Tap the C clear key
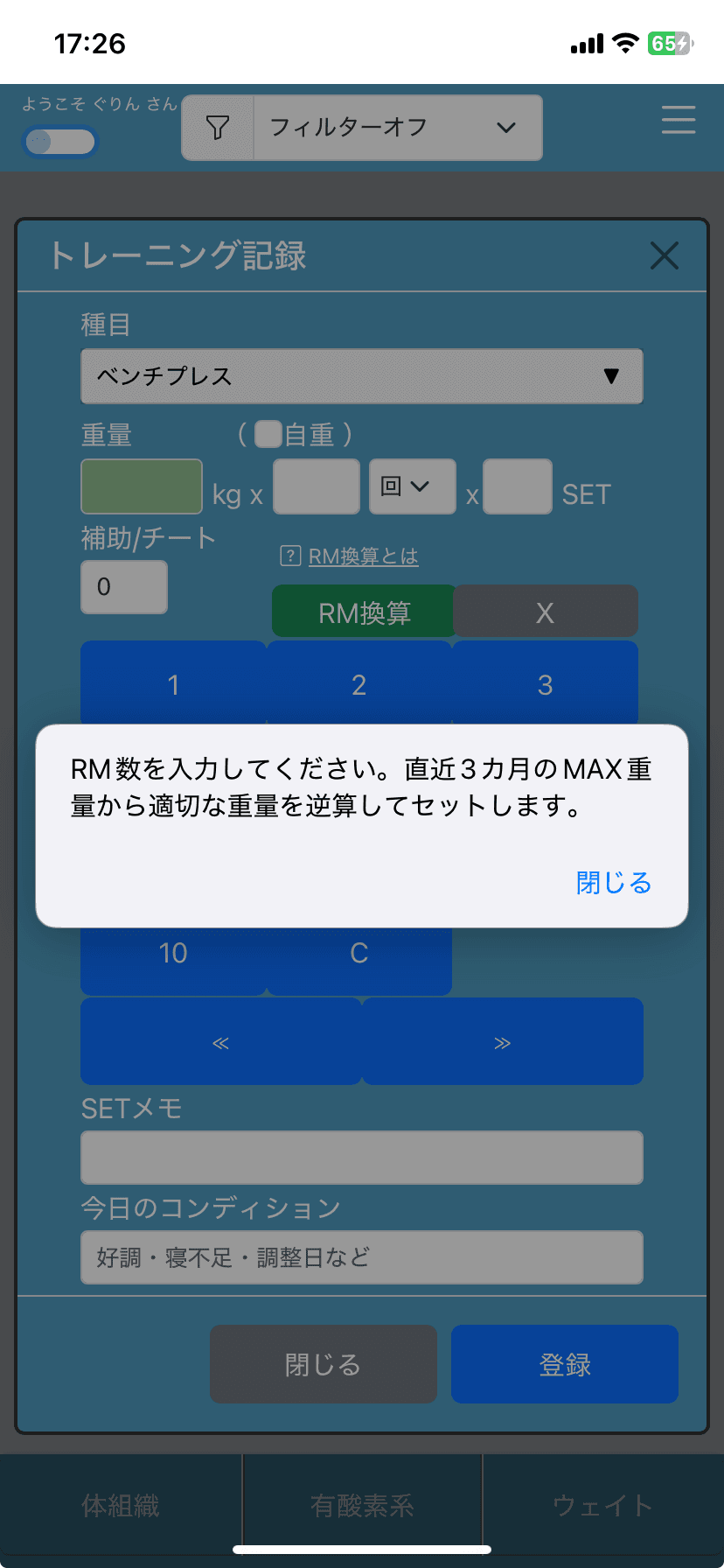 coord(359,954)
